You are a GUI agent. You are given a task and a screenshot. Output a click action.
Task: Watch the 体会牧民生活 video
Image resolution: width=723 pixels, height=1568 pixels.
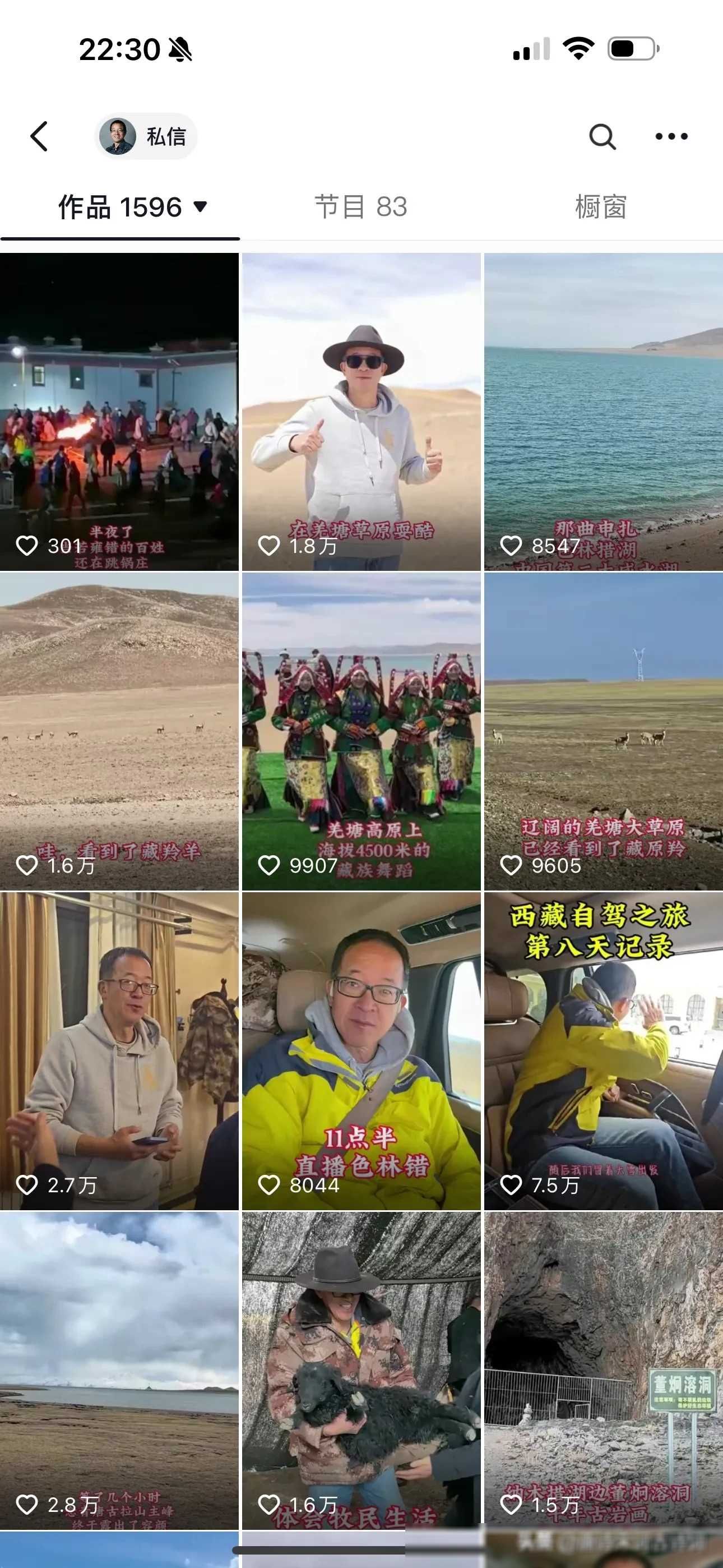coord(361,1369)
